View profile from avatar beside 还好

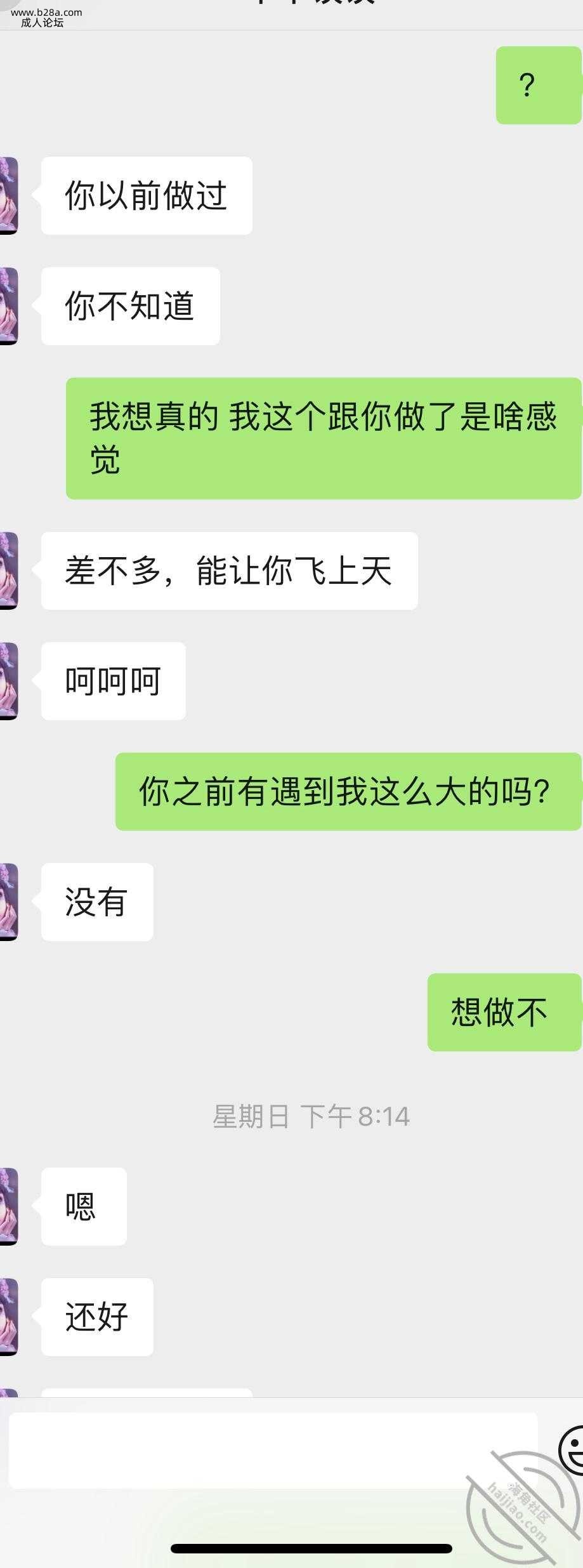pos(8,1316)
